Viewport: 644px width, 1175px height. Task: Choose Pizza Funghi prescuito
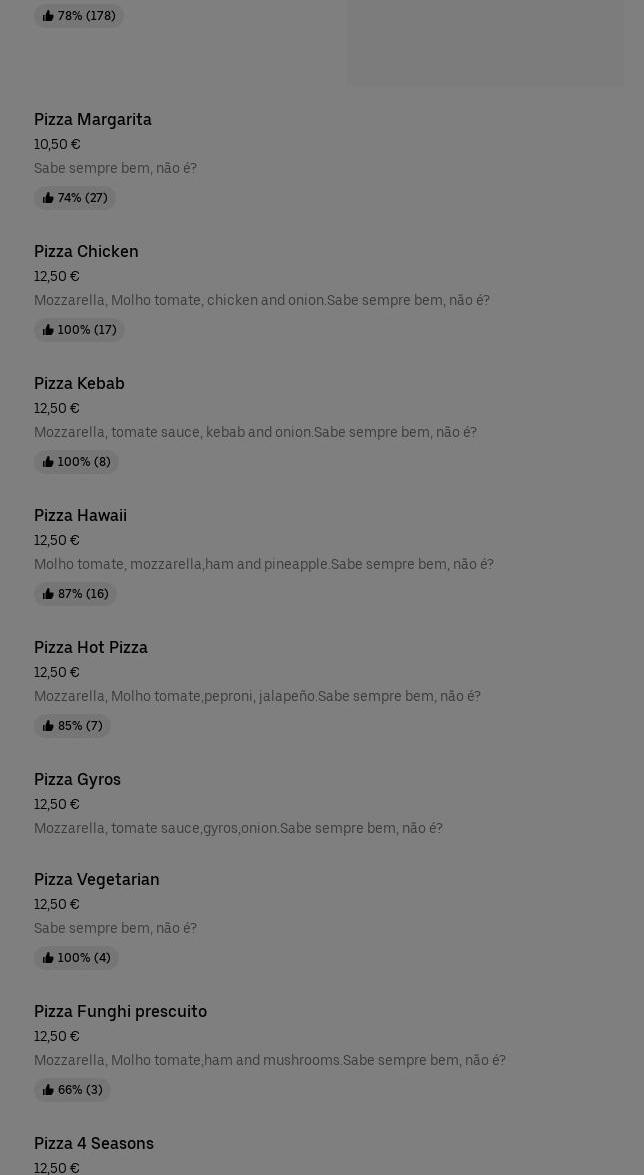tap(120, 1012)
